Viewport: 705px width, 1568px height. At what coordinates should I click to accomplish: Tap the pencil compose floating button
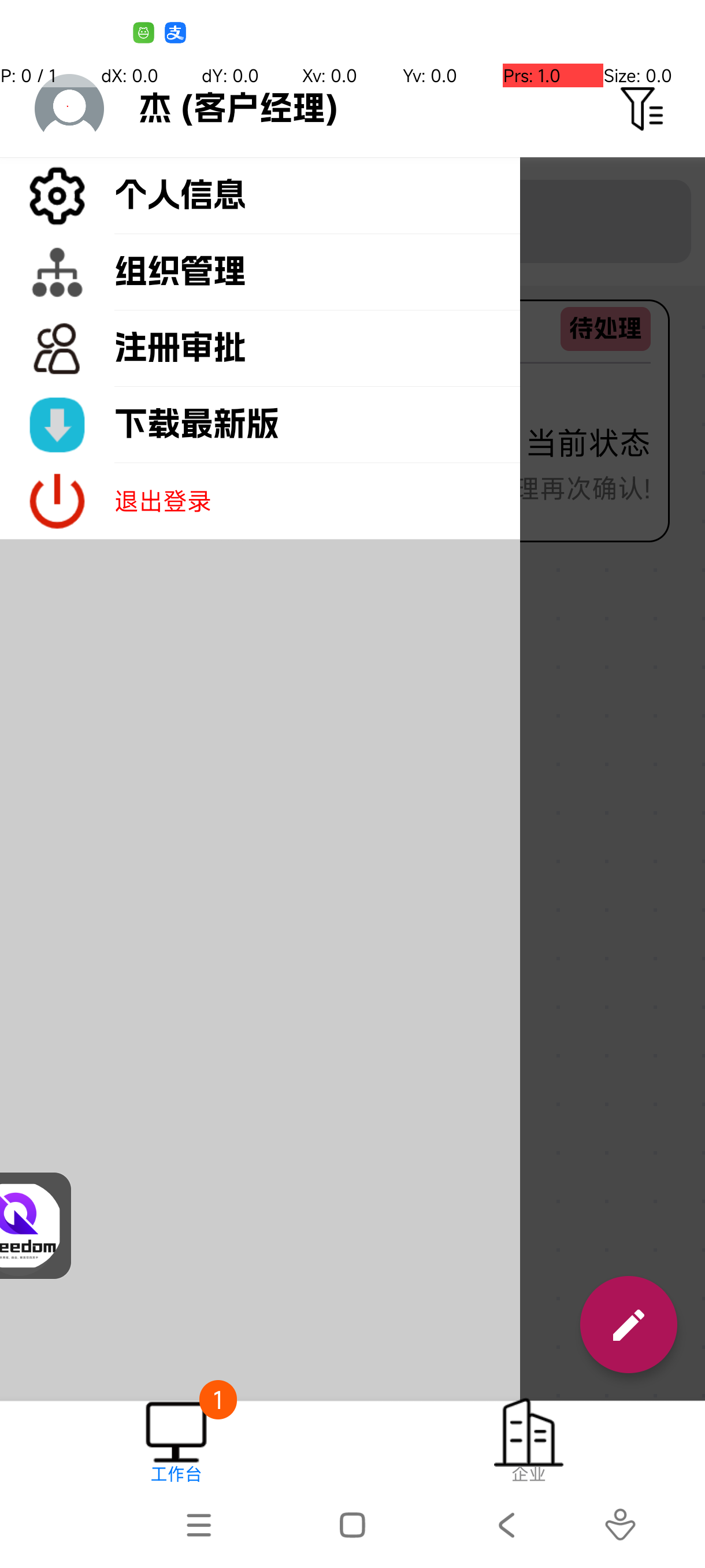[628, 1324]
